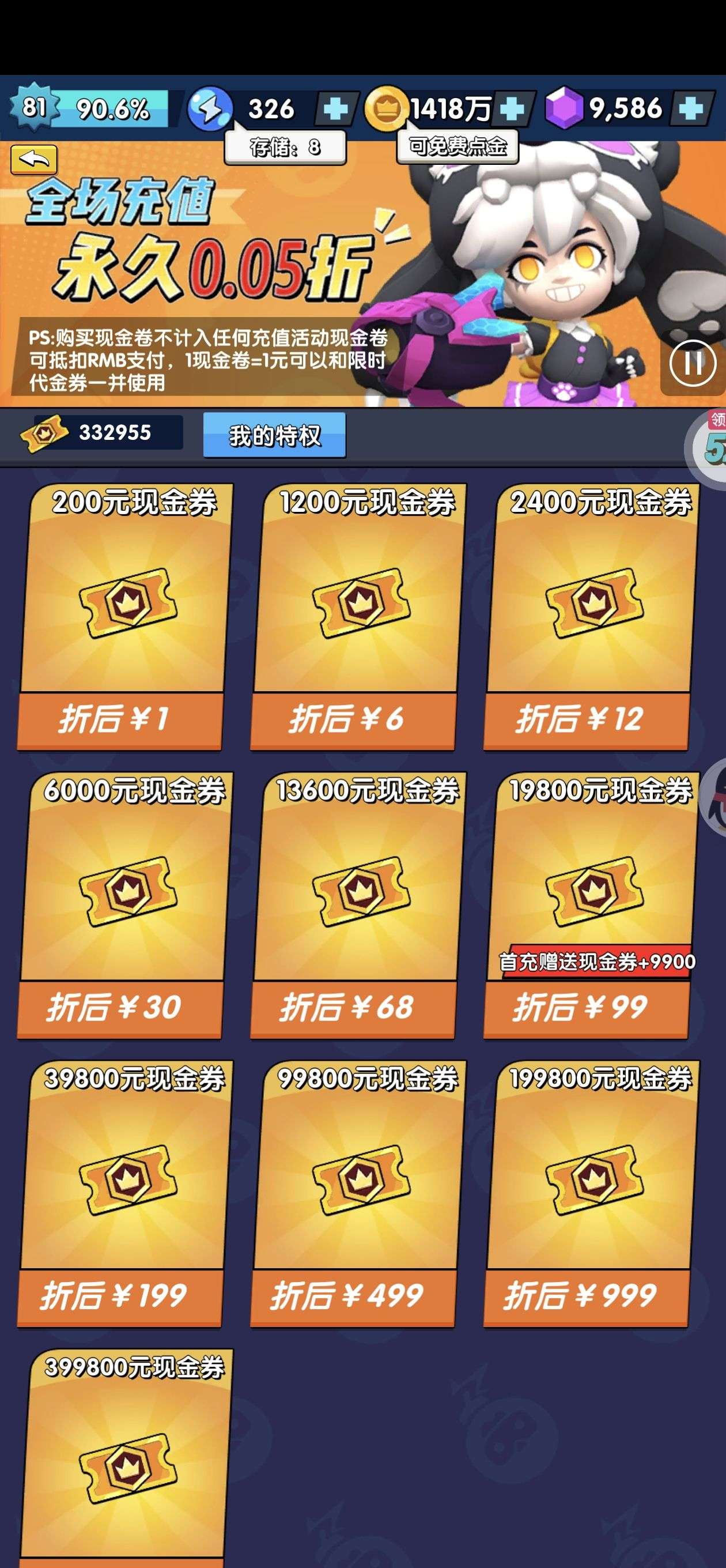Open 我的特权 privileges
The height and width of the screenshot is (1568, 726).
click(274, 435)
